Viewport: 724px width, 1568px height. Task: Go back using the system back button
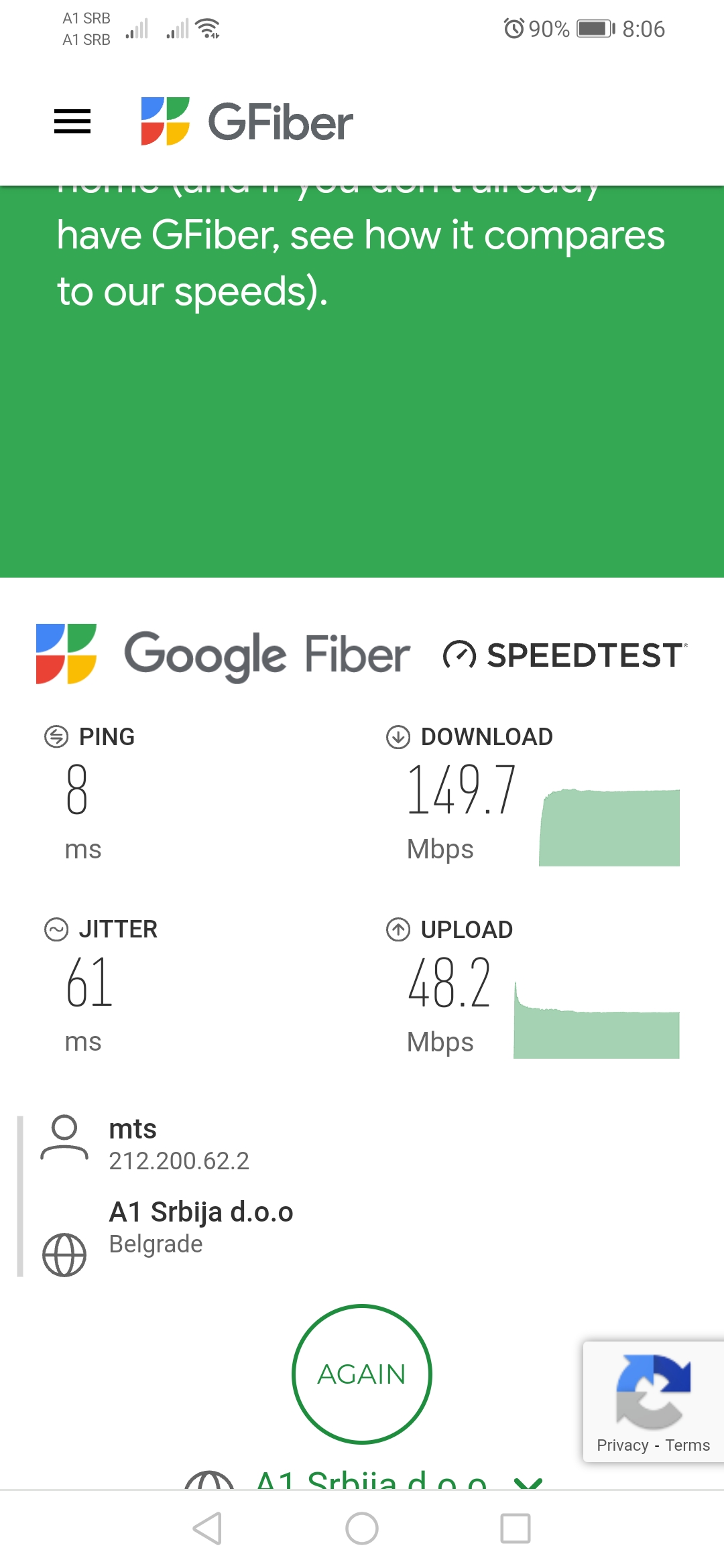tap(207, 1528)
